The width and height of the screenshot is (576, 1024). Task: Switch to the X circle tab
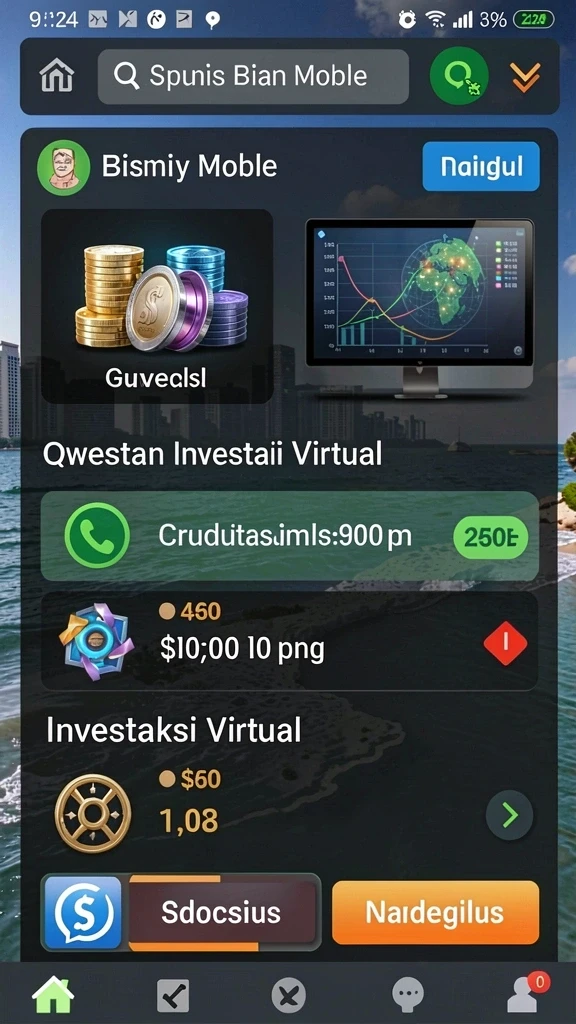tap(289, 996)
